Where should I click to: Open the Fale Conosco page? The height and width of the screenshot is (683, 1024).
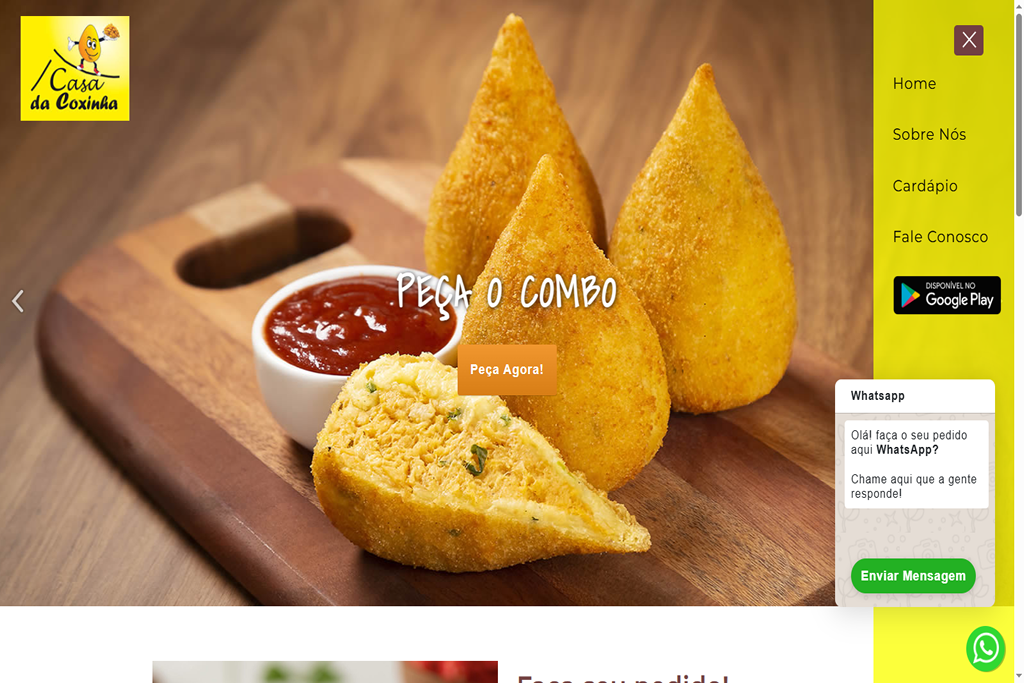[x=940, y=237]
